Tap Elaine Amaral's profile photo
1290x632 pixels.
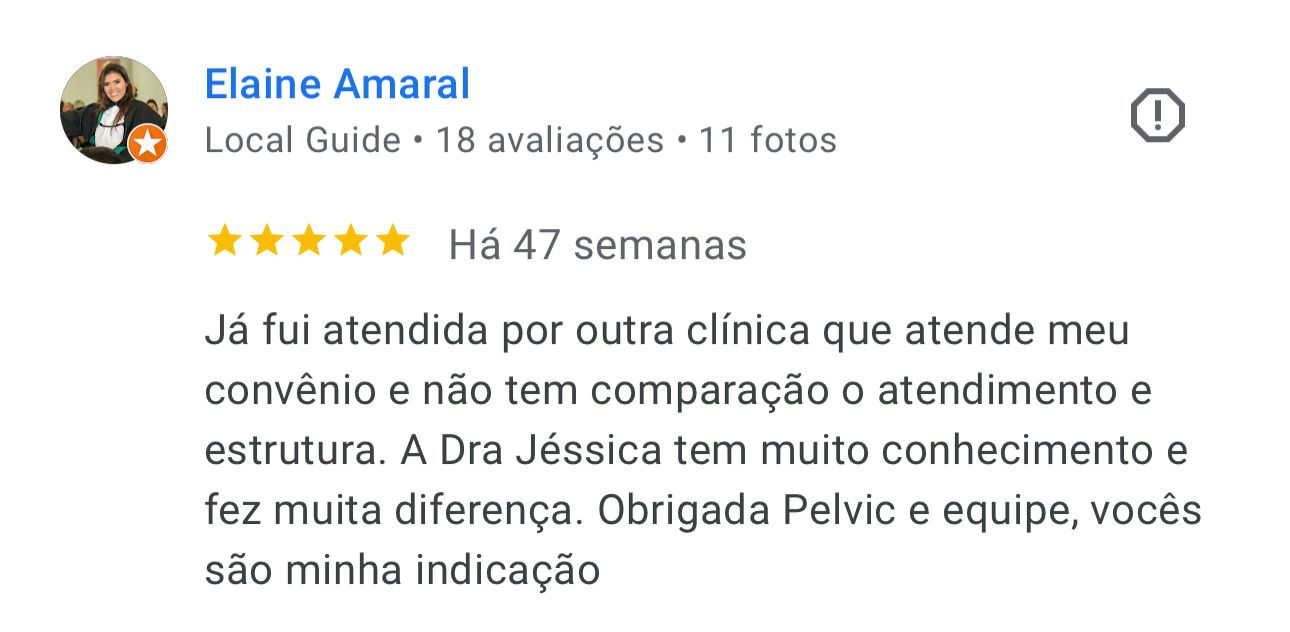[113, 110]
